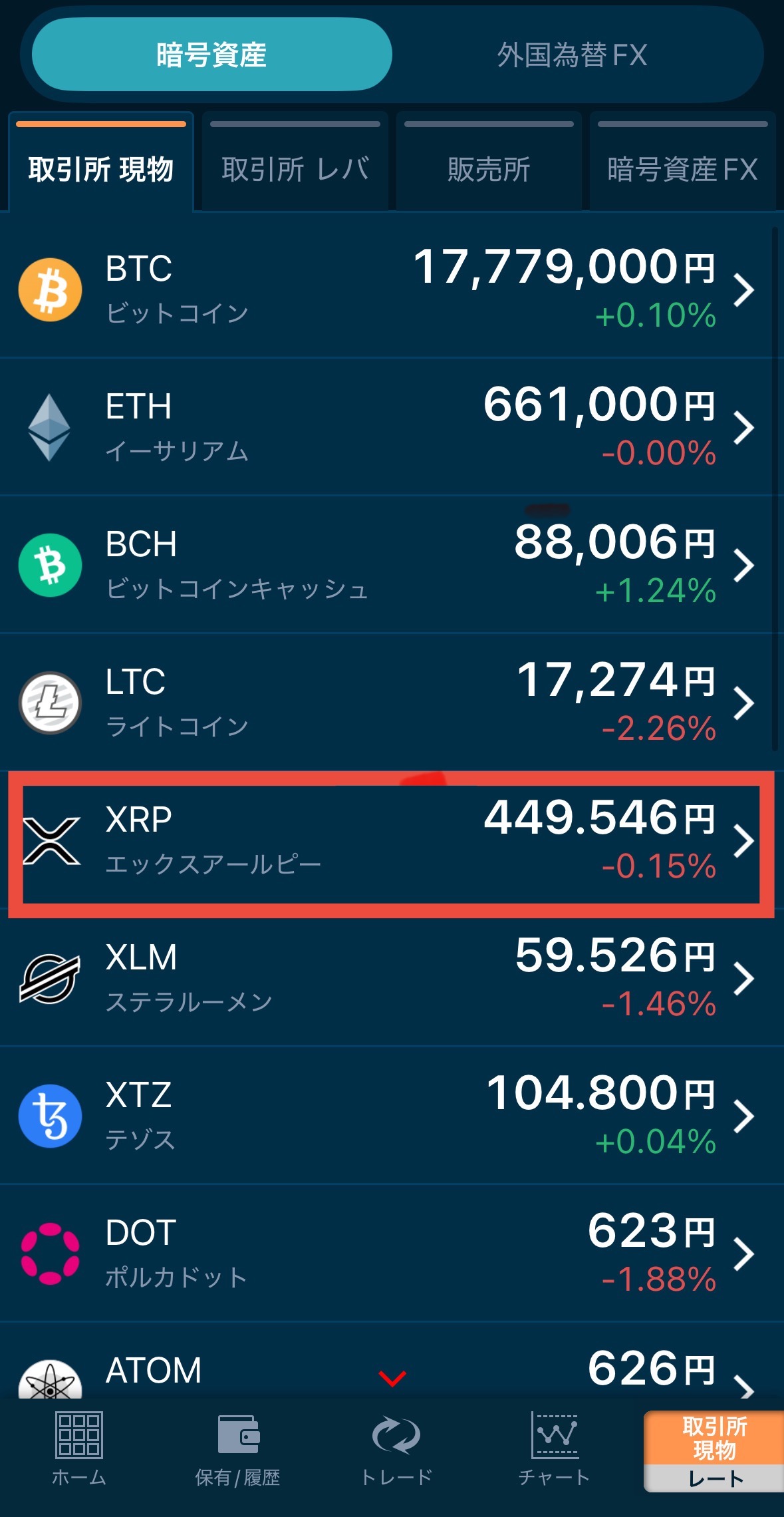
Task: Open the LTC ライトコイン row
Action: [391, 703]
